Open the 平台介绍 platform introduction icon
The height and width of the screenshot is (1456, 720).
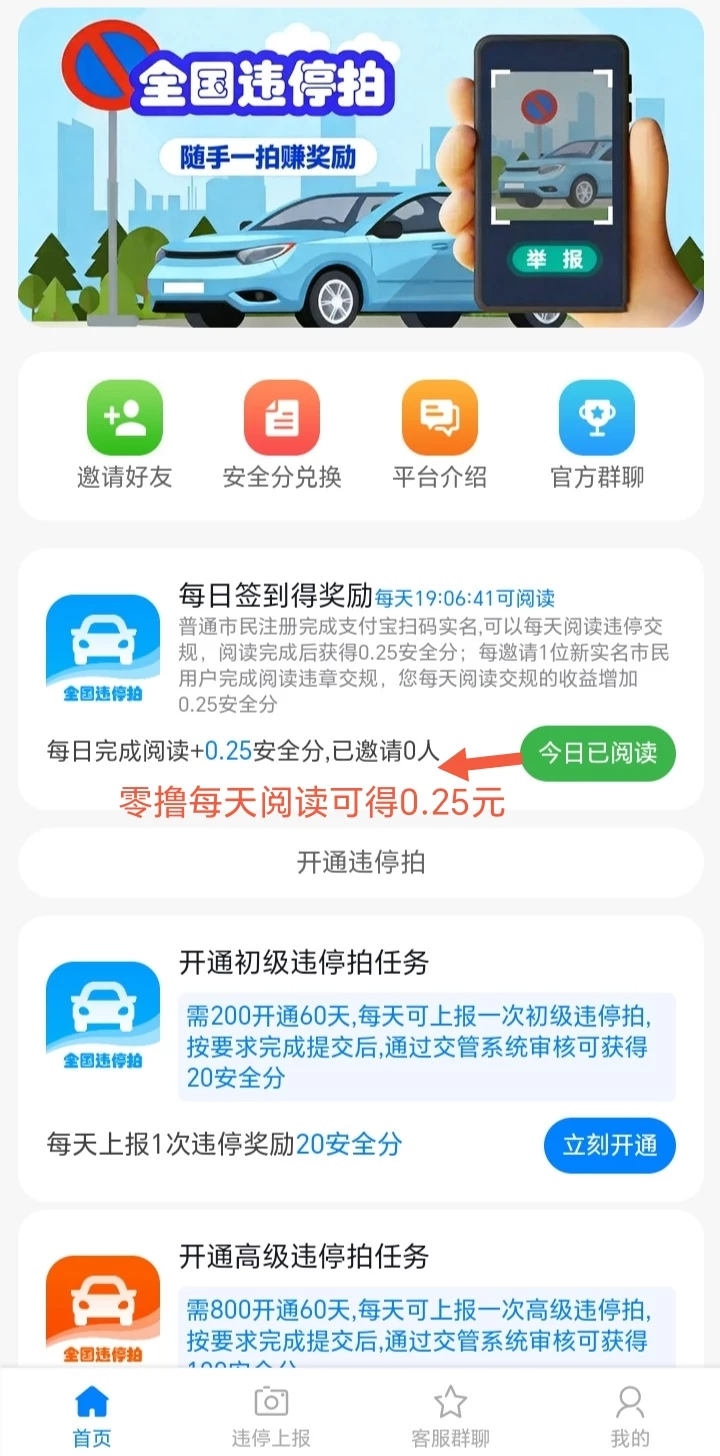click(x=439, y=418)
